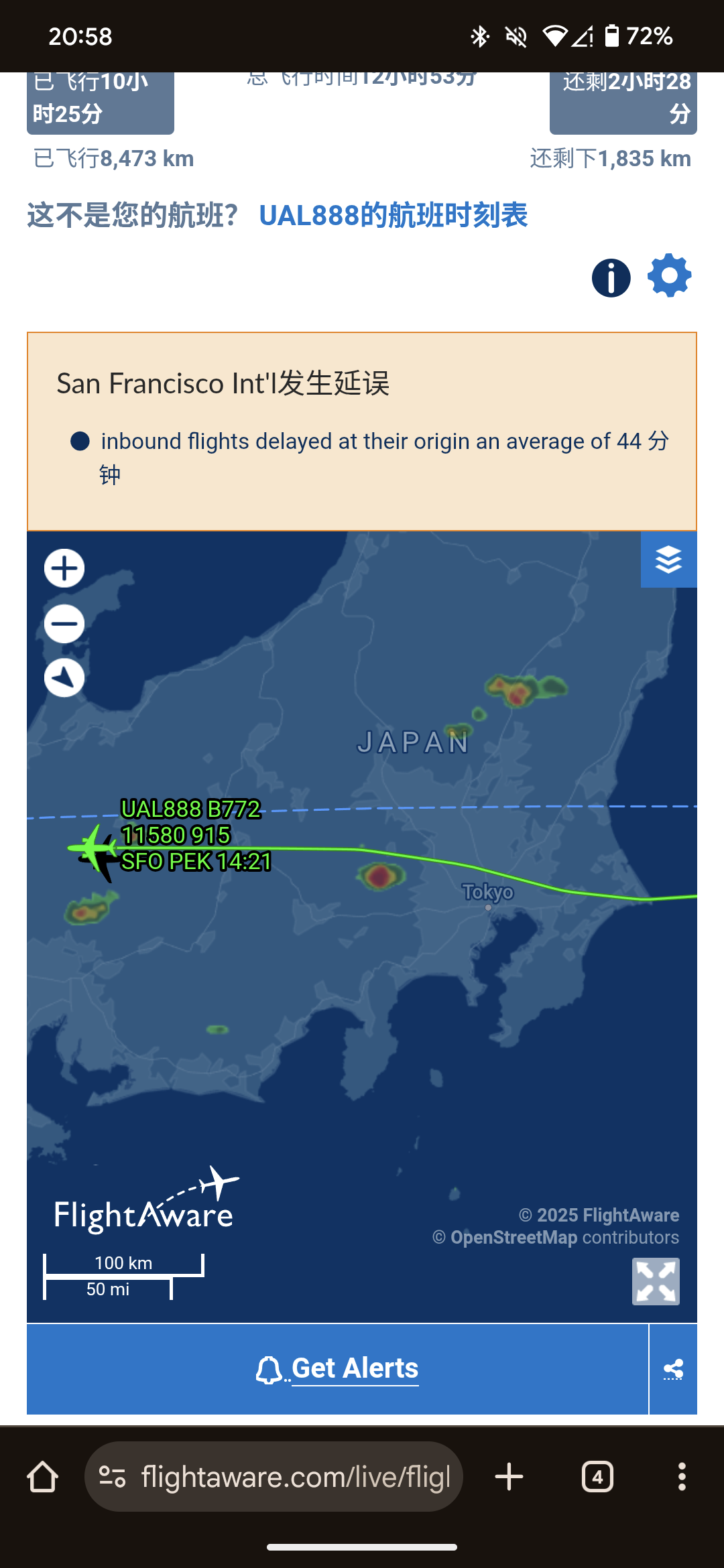724x1568 pixels.
Task: Reset the map compass orientation
Action: point(64,678)
